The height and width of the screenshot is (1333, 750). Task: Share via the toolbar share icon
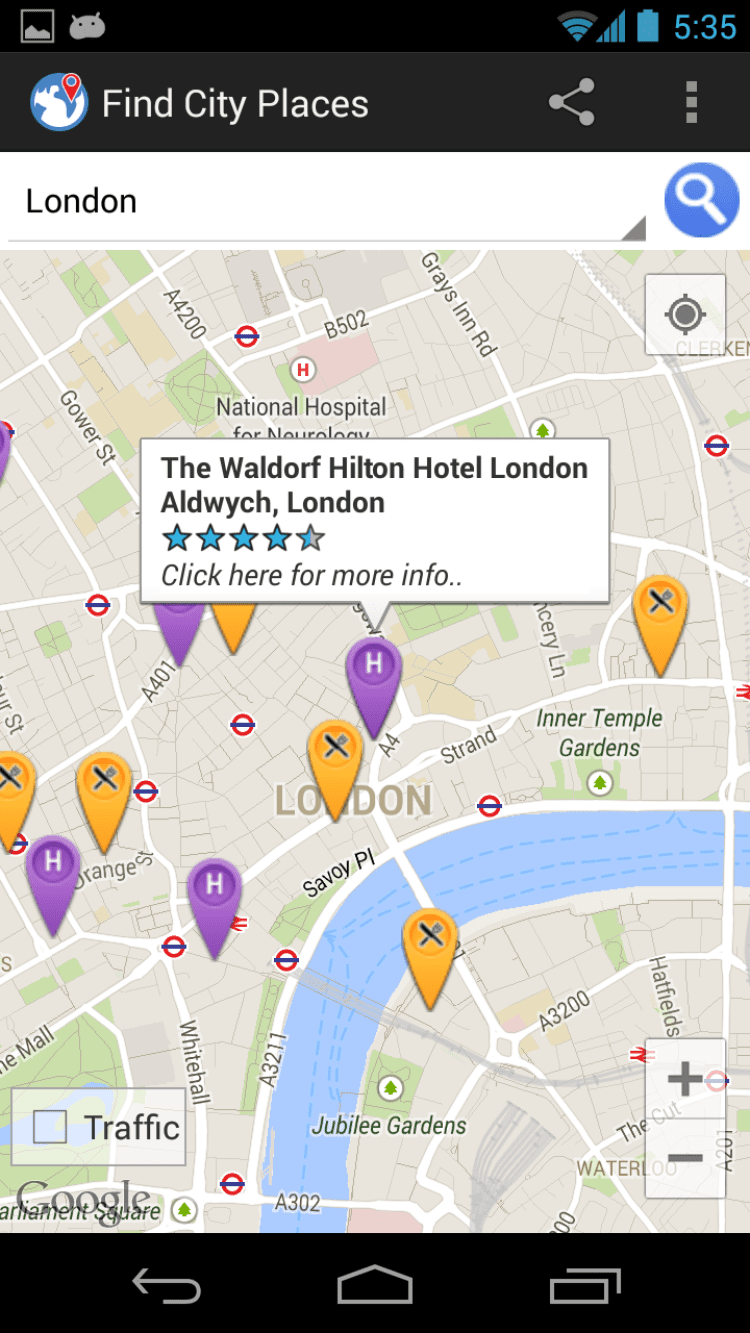572,103
